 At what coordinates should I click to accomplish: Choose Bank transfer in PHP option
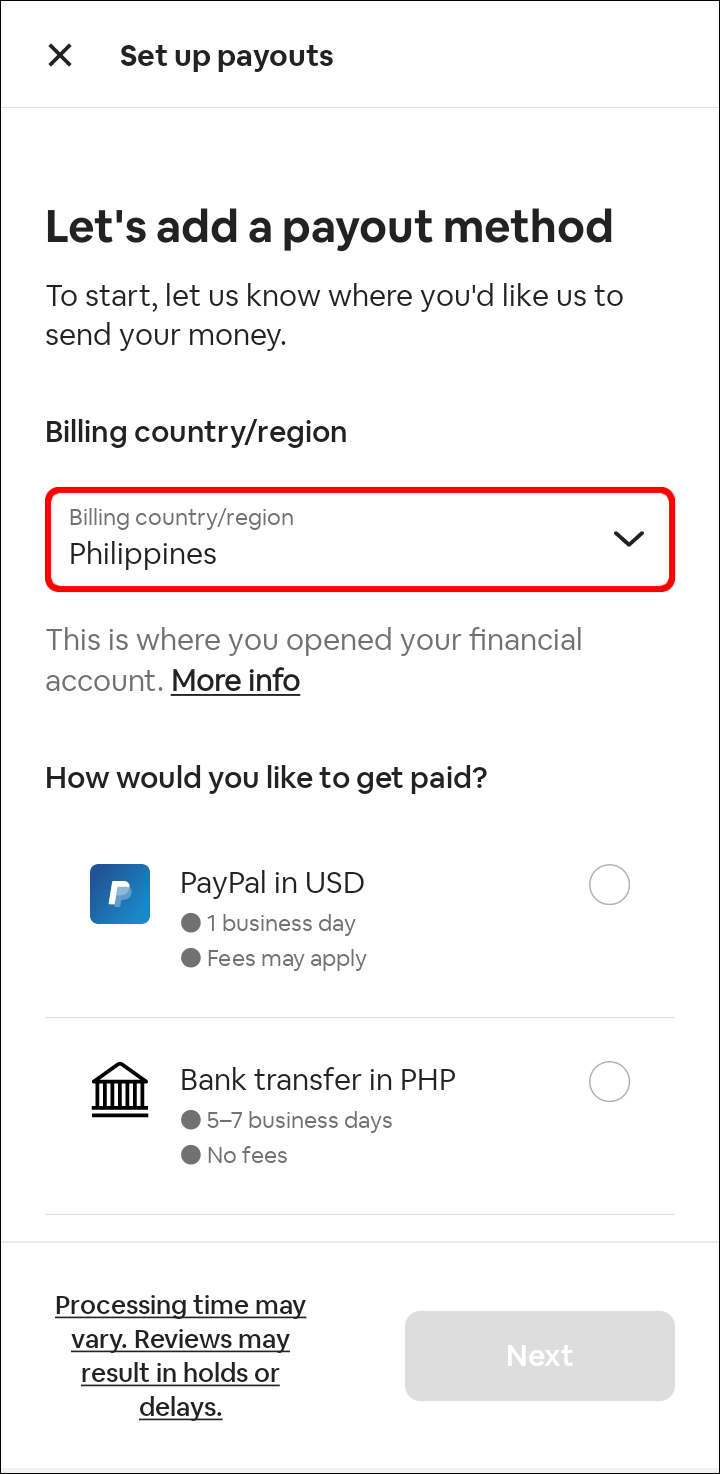click(x=609, y=1082)
